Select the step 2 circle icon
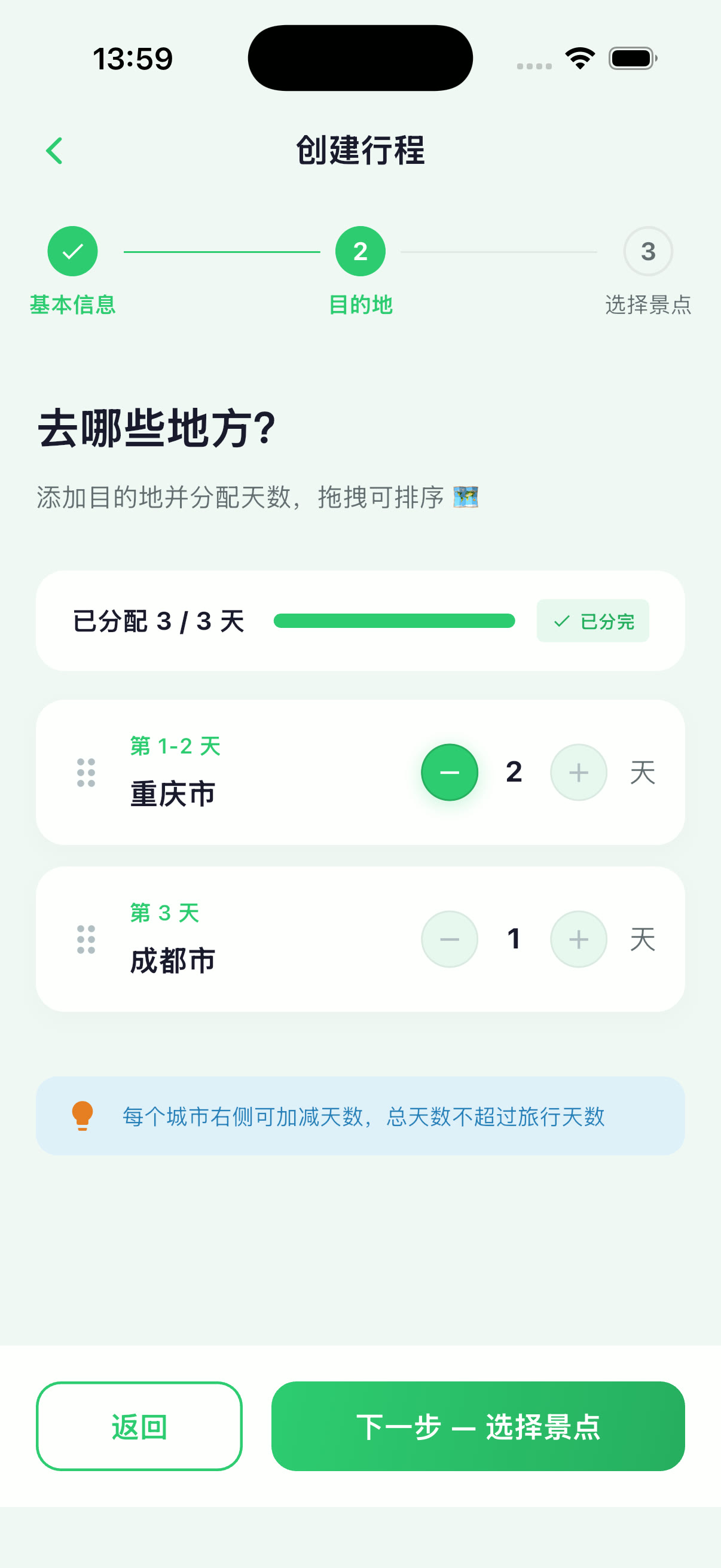This screenshot has width=721, height=1568. (x=360, y=251)
